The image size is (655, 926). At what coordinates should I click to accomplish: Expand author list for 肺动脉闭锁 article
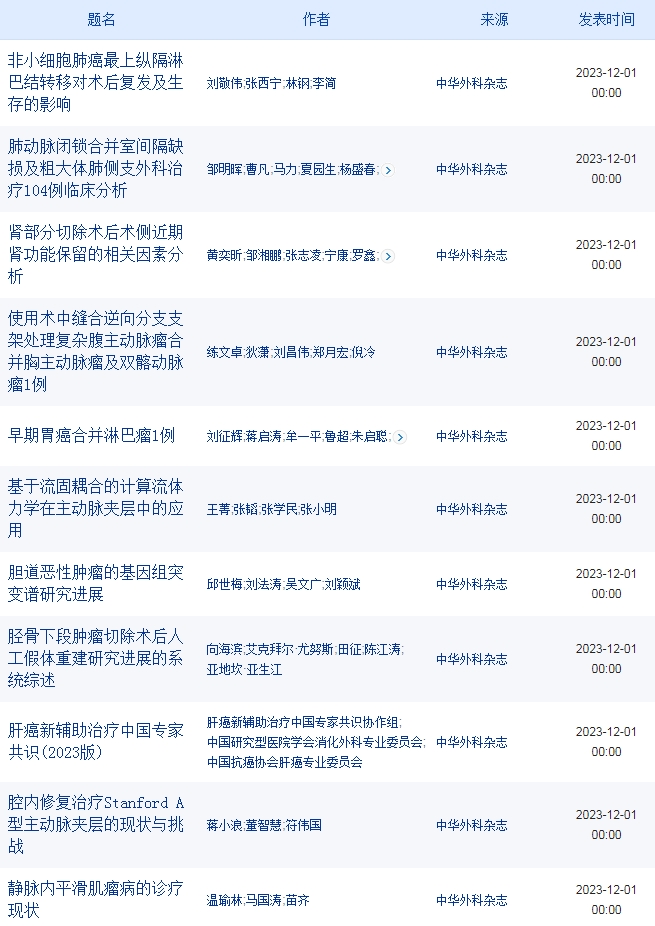pos(388,170)
